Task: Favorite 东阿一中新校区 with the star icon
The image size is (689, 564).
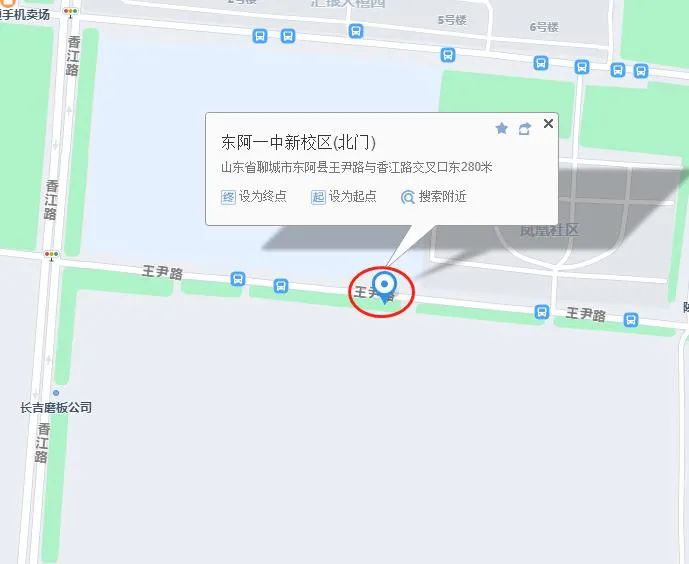Action: [502, 128]
